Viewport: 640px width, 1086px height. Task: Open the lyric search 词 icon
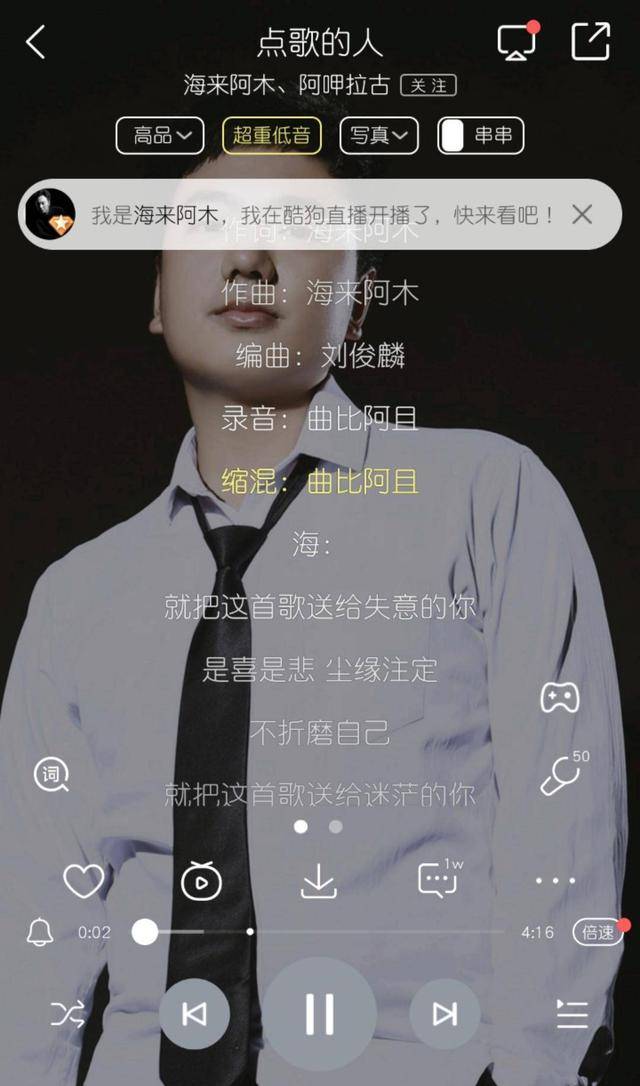[50, 773]
